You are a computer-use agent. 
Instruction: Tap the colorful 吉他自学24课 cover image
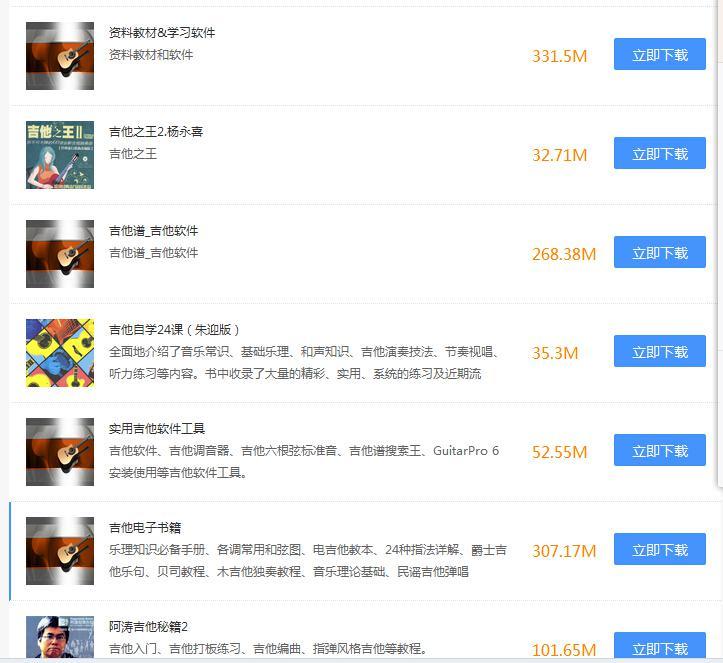tap(60, 353)
